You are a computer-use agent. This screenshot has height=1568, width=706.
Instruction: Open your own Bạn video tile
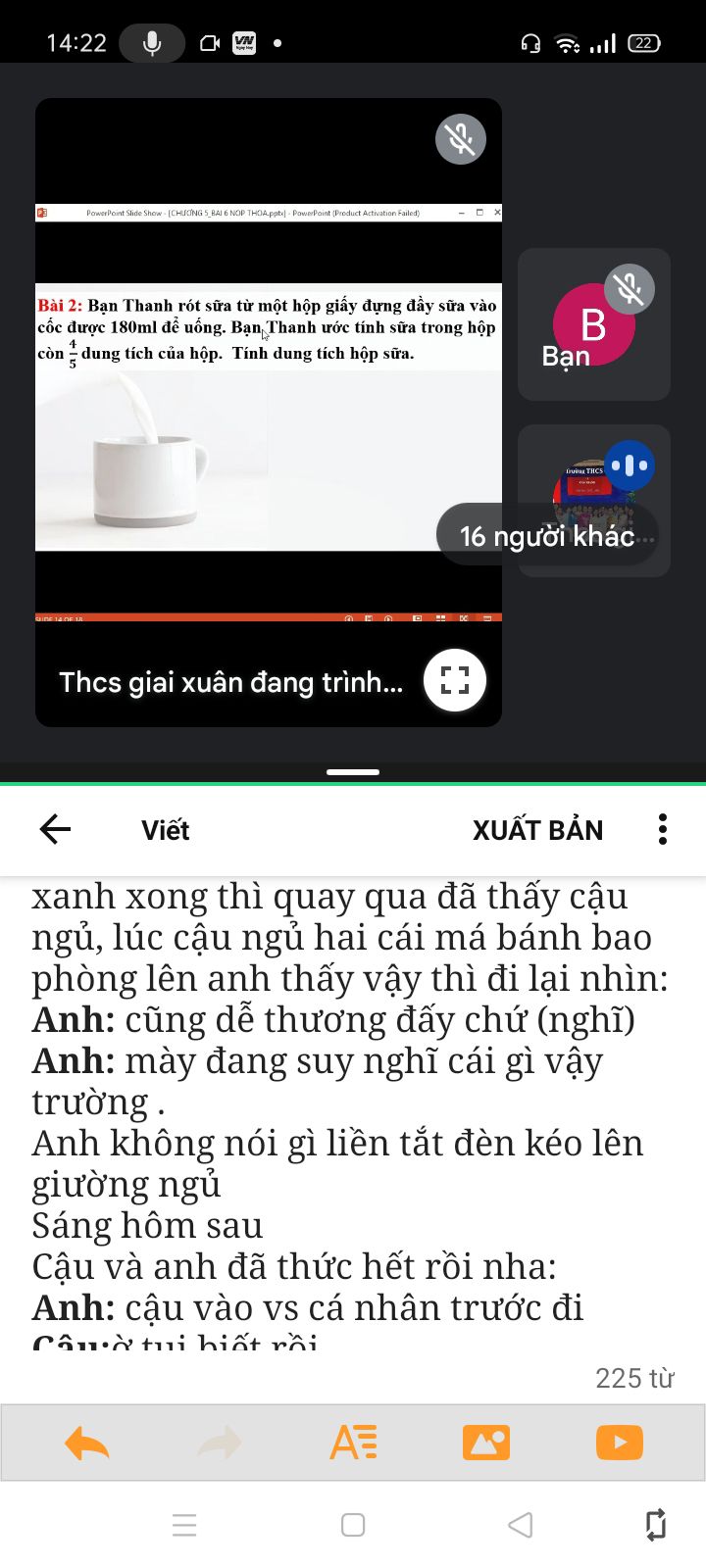(594, 324)
